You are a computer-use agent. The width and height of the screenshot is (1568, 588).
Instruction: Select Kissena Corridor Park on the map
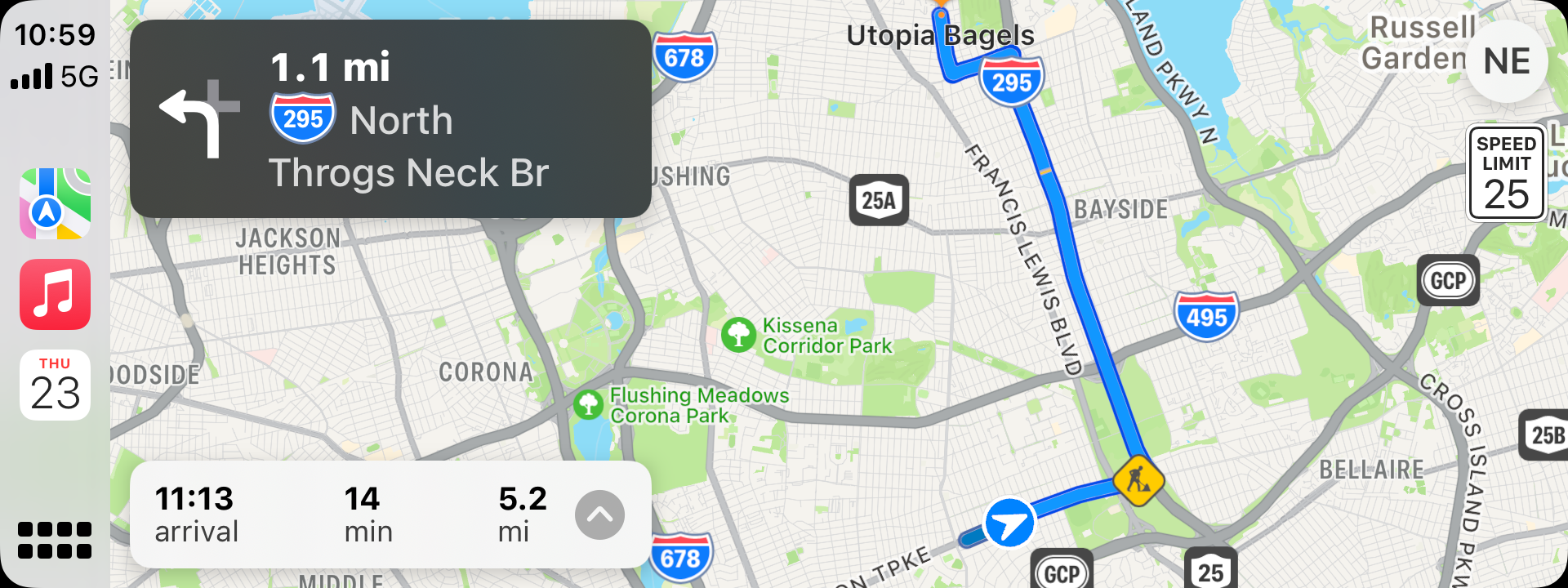739,336
